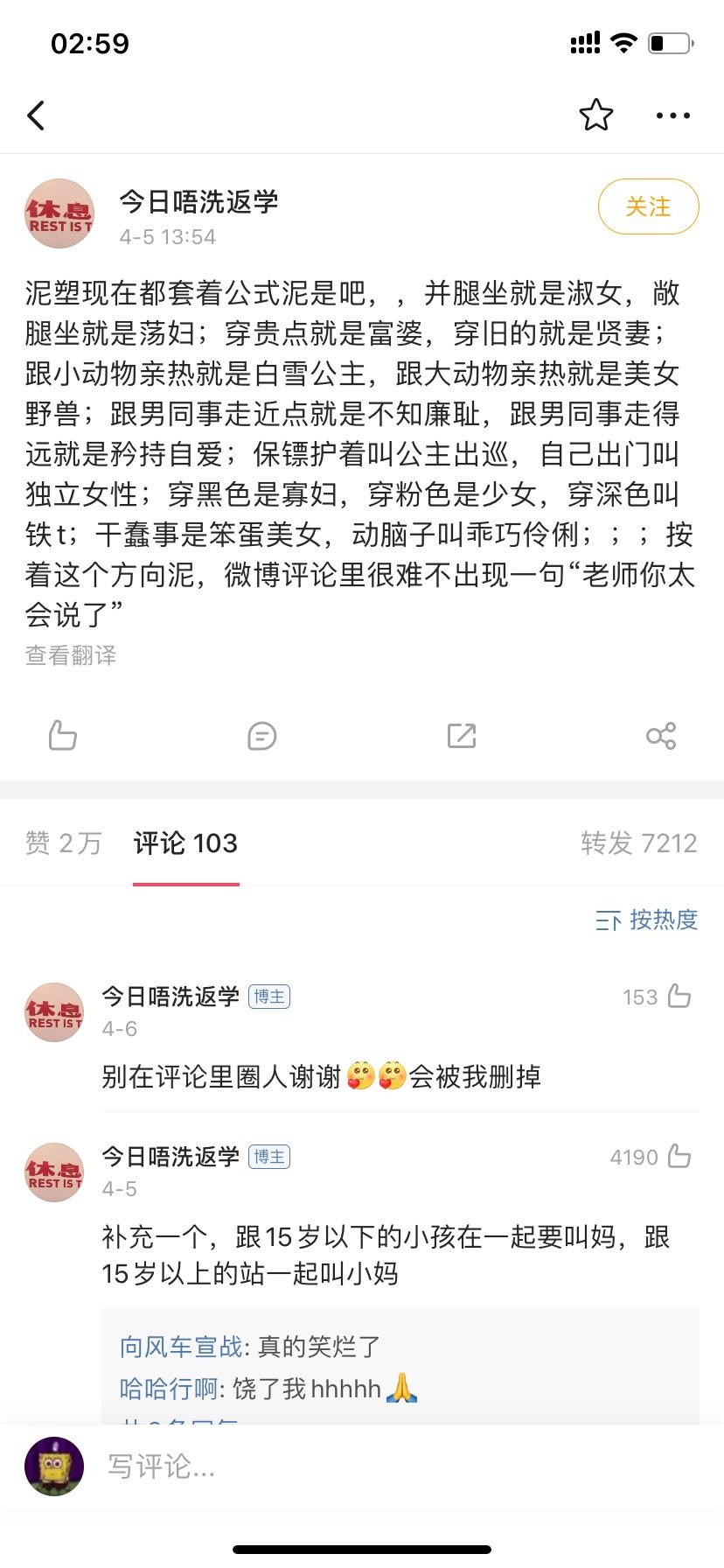
Task: Open the profile of replier 向风车宣战
Action: [181, 1347]
